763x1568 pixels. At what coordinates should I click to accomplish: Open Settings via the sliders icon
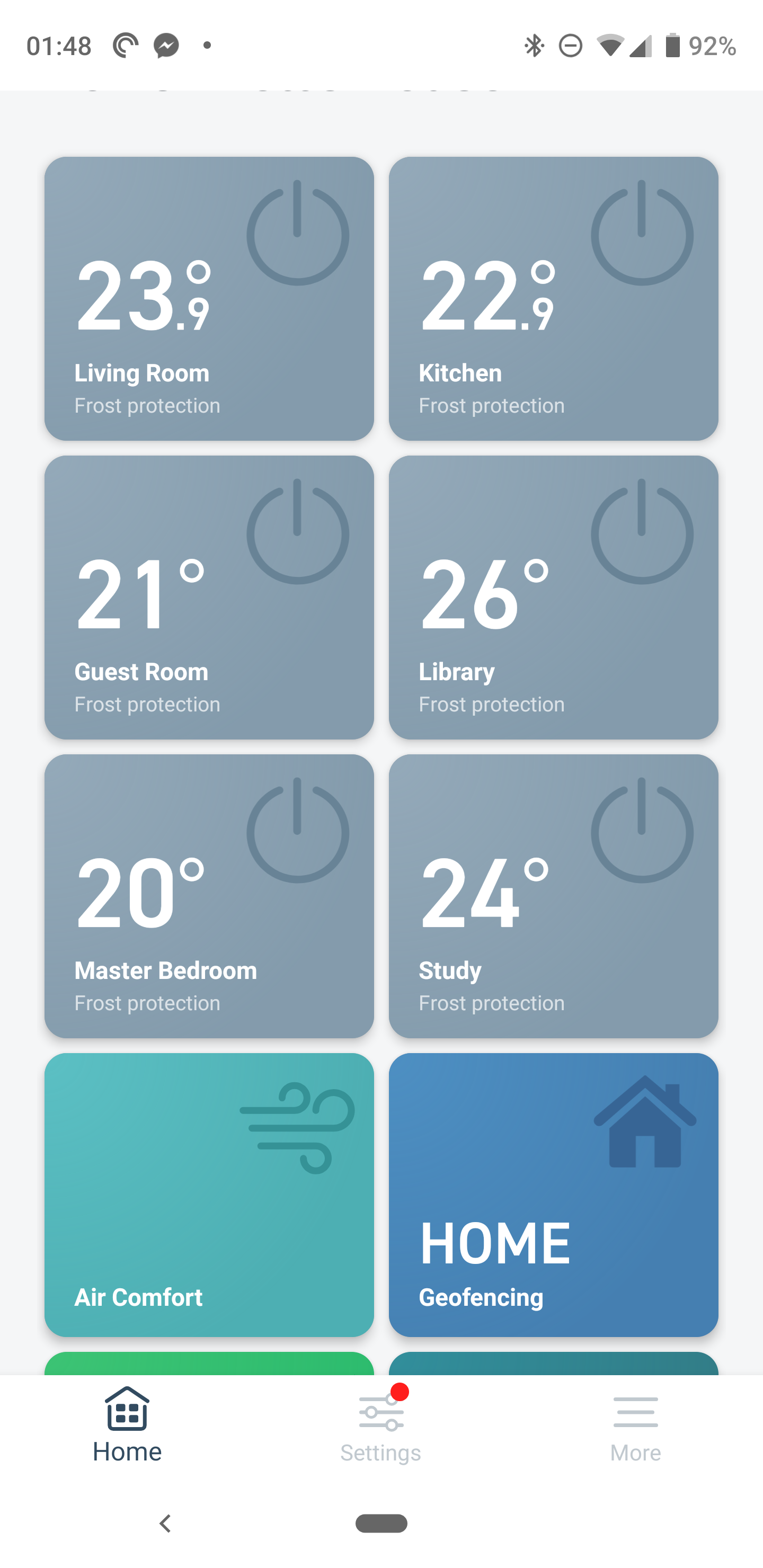(x=381, y=1414)
